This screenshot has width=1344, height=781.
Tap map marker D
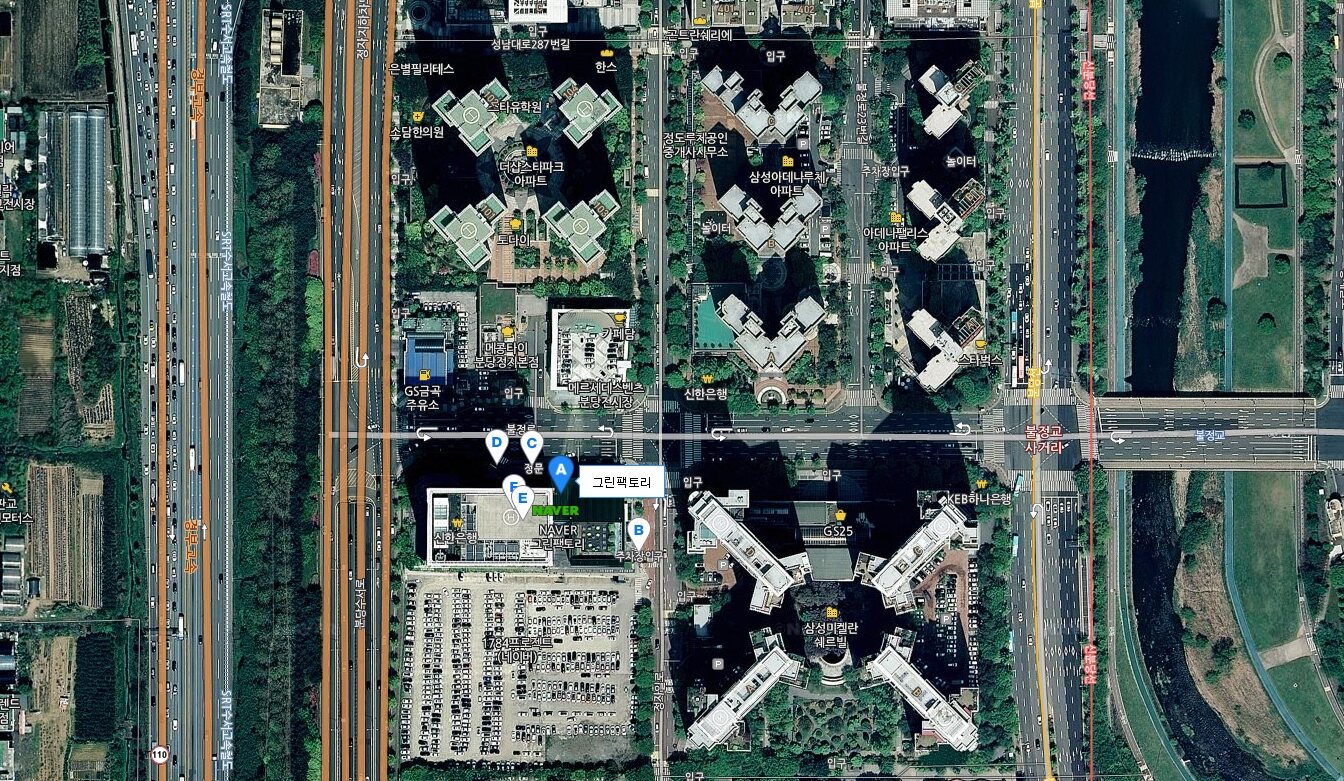click(x=496, y=443)
